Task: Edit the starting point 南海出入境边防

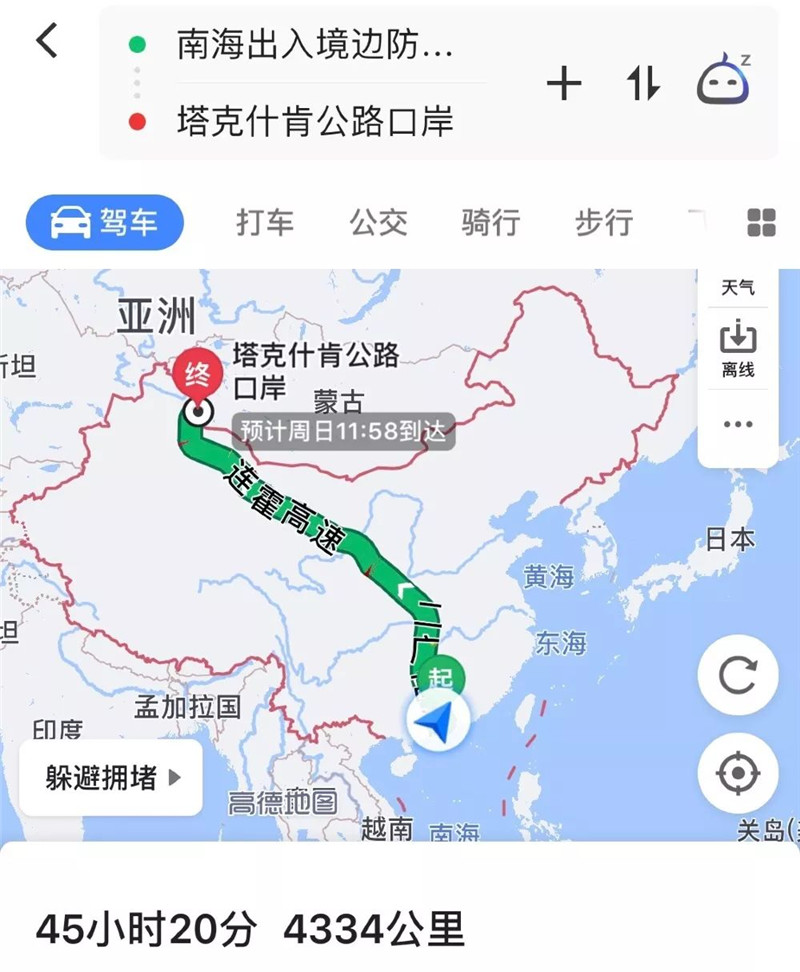Action: tap(313, 45)
